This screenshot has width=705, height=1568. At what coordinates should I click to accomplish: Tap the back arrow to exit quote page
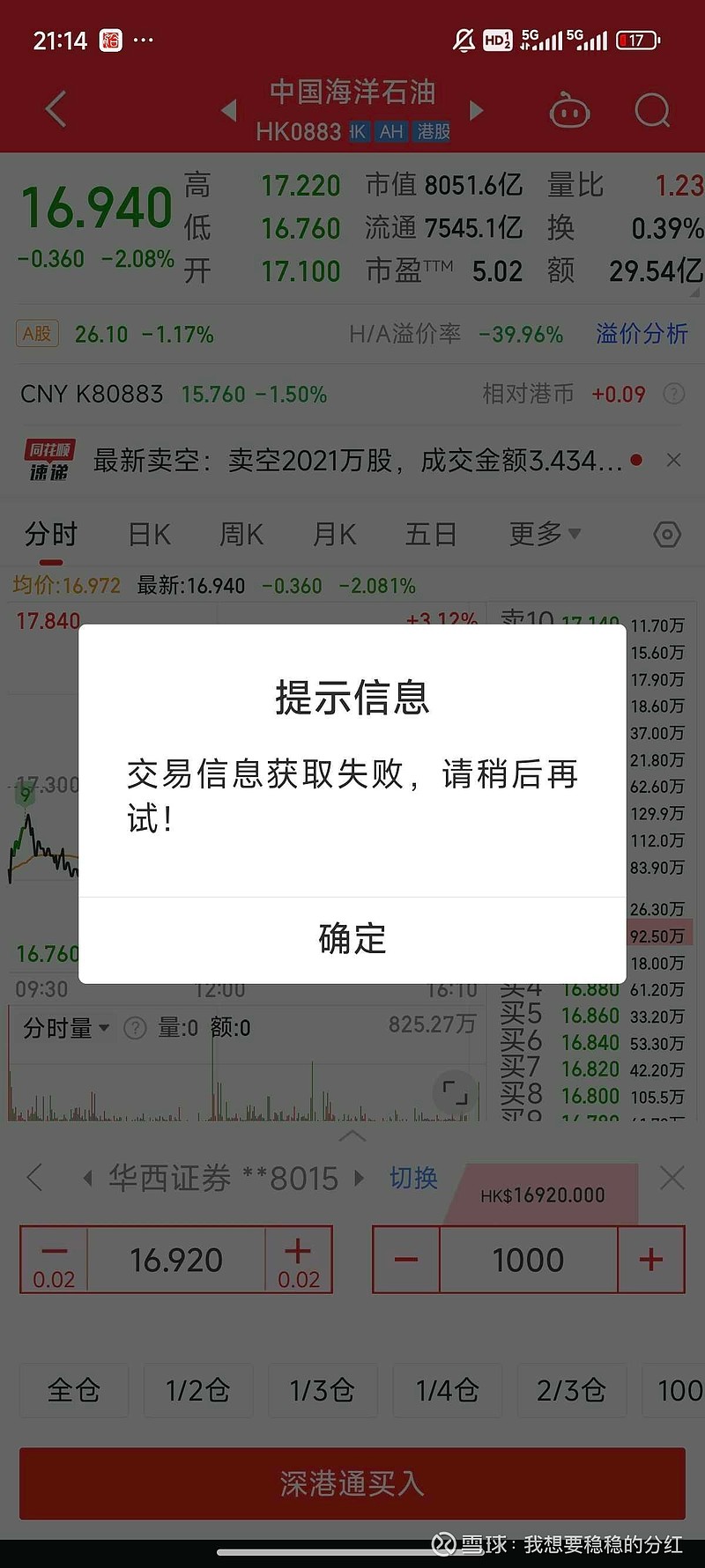[55, 109]
